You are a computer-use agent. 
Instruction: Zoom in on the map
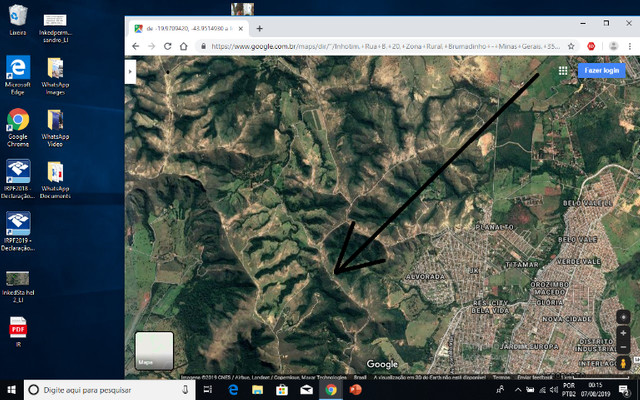(x=623, y=331)
